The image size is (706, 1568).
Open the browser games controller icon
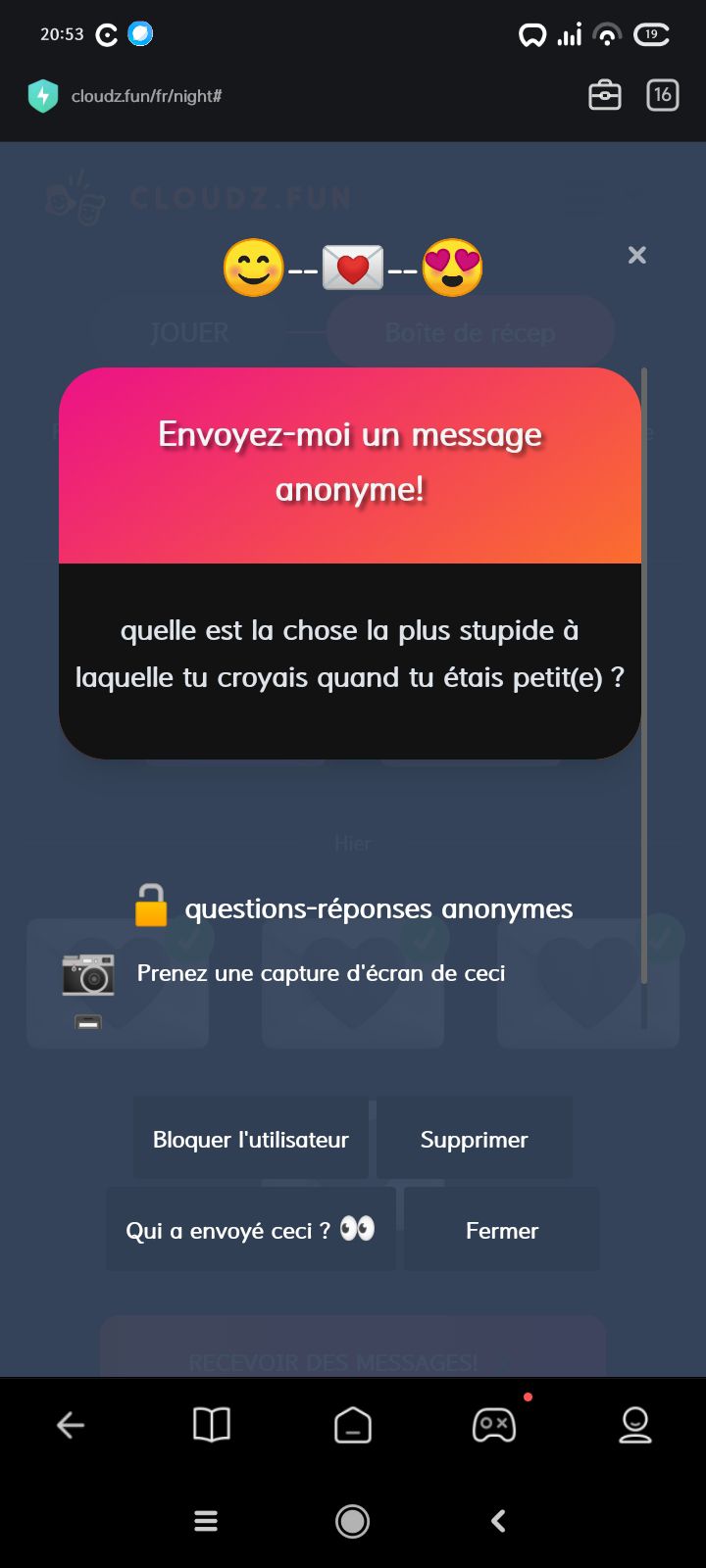coord(494,1425)
